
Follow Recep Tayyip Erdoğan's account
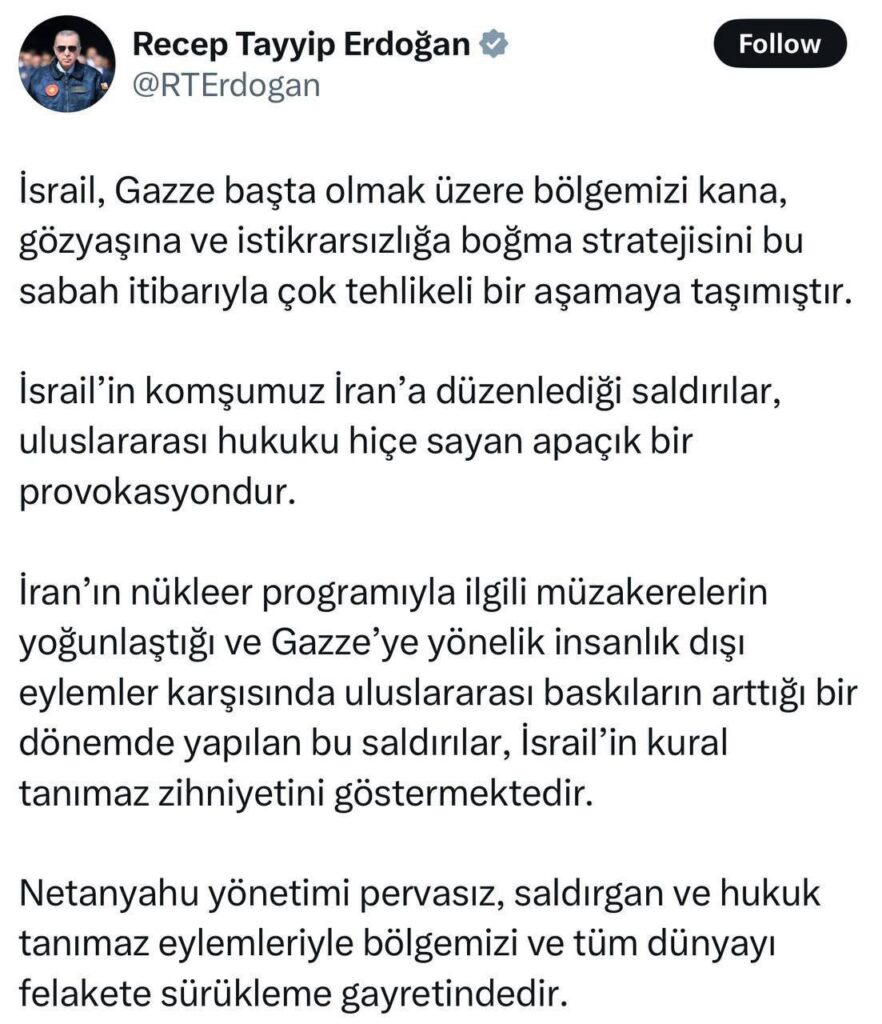point(779,44)
